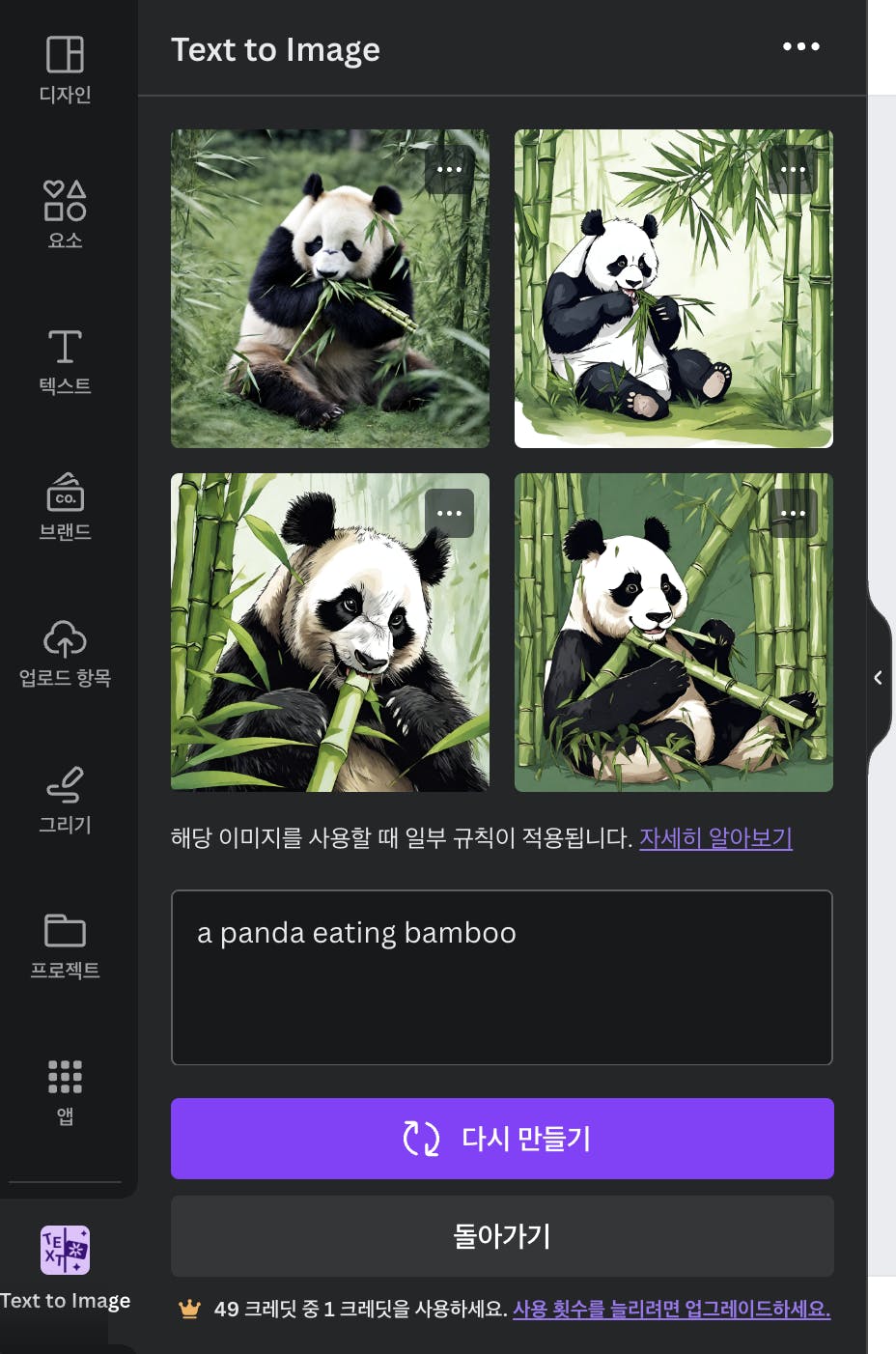Tap the 돌아가기 go back button

point(501,1236)
